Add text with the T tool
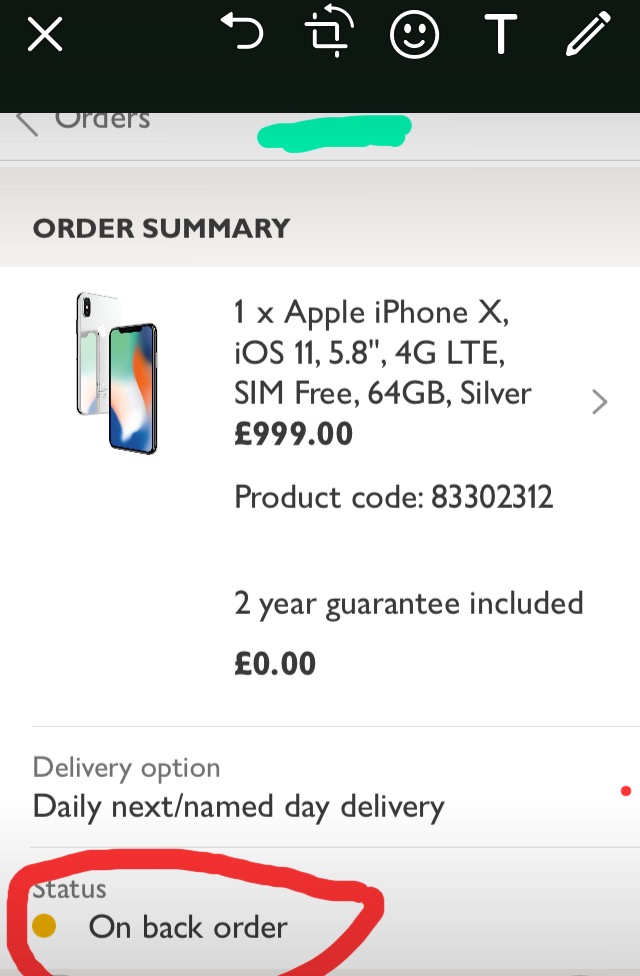This screenshot has width=640, height=976. [500, 36]
